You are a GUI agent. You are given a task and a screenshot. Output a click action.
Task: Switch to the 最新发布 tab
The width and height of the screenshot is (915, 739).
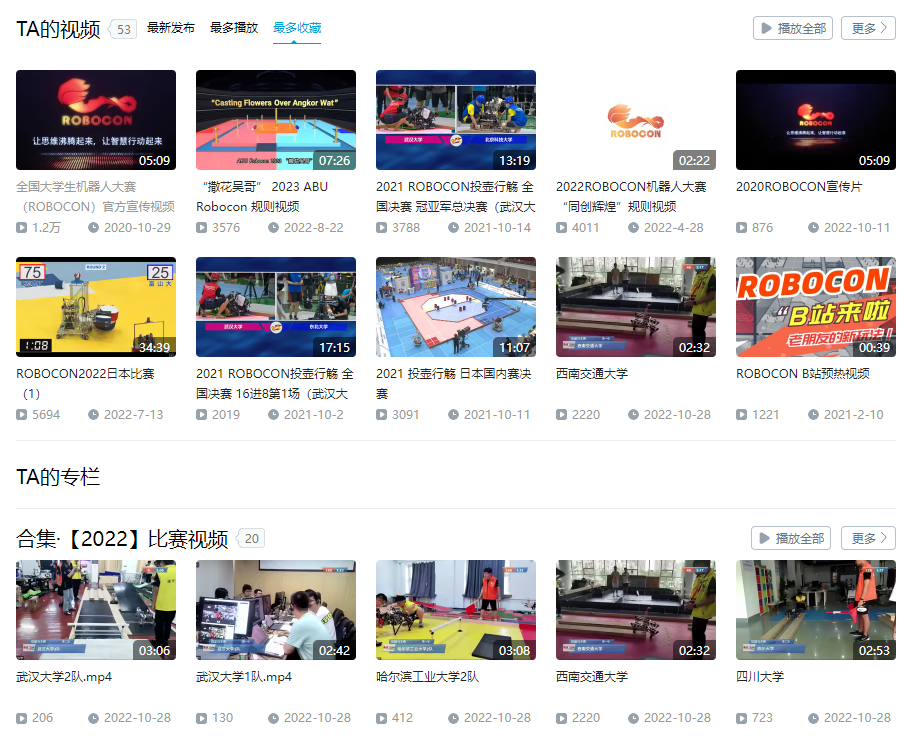pos(171,28)
